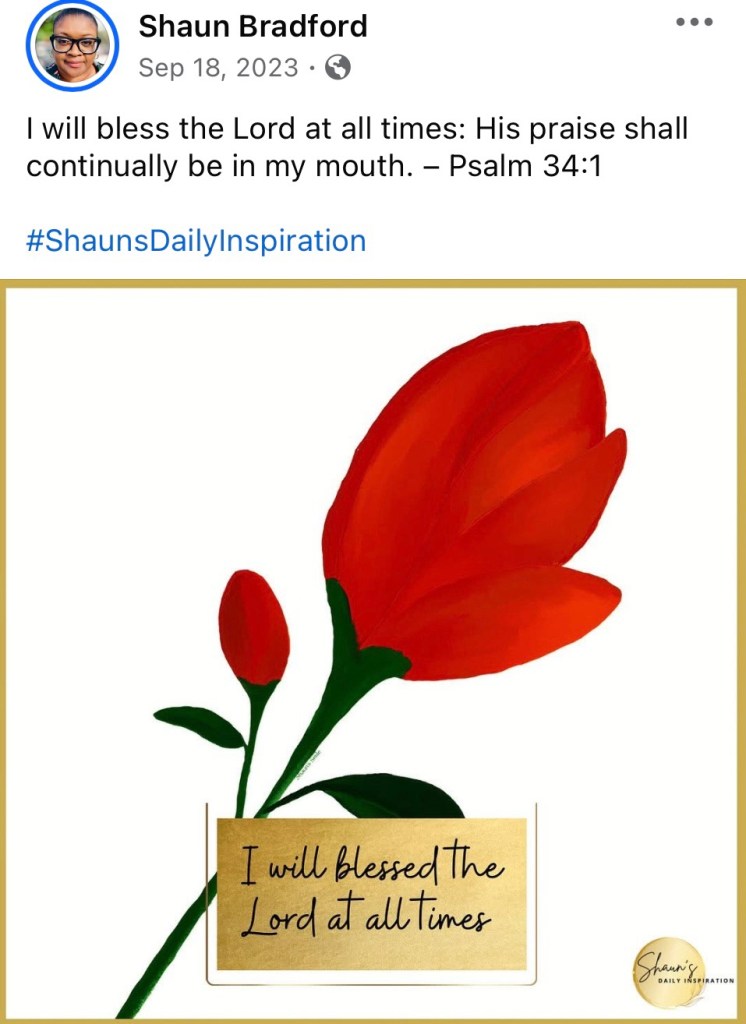Visit Shaun Bradford's profile via name
This screenshot has height=1024, width=746.
pyautogui.click(x=253, y=26)
